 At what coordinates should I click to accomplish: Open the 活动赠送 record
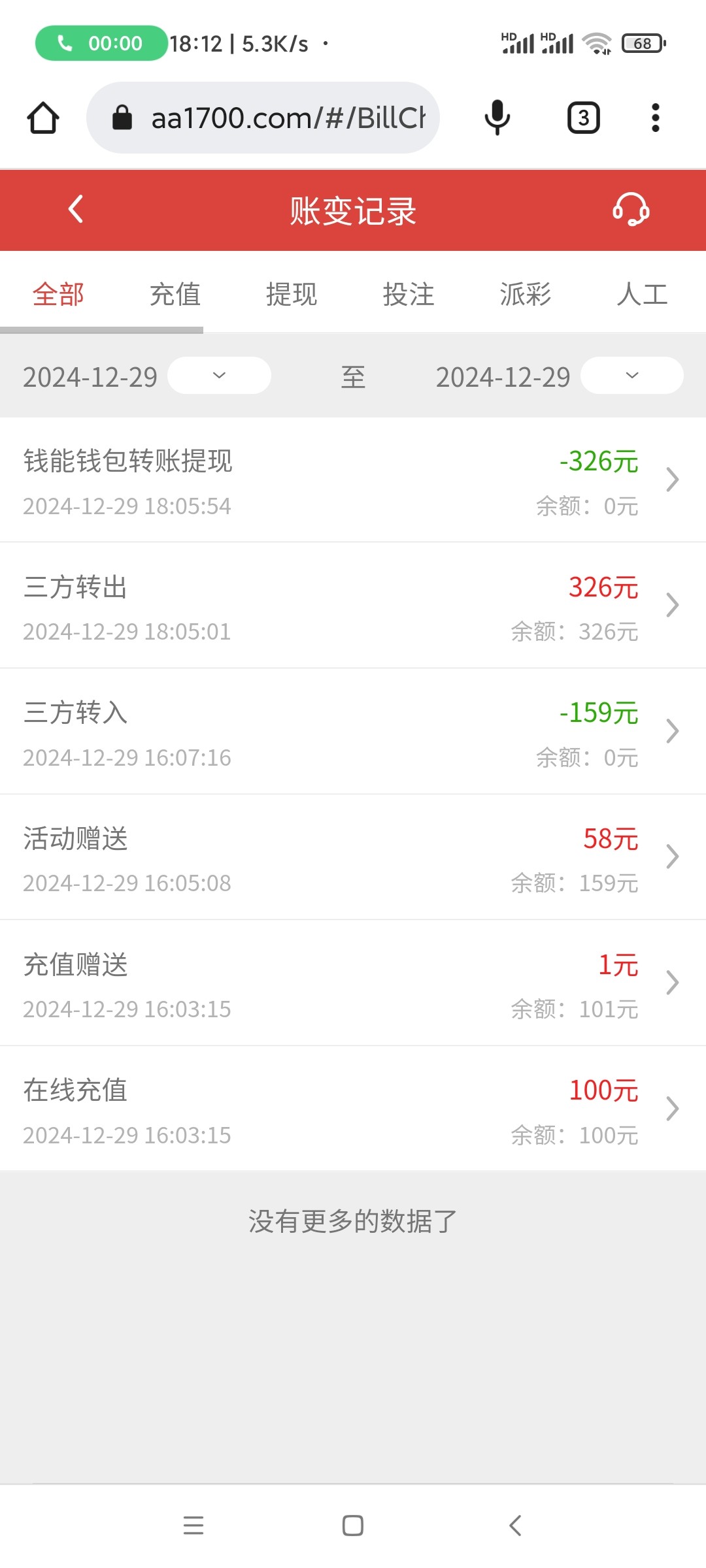pyautogui.click(x=353, y=857)
